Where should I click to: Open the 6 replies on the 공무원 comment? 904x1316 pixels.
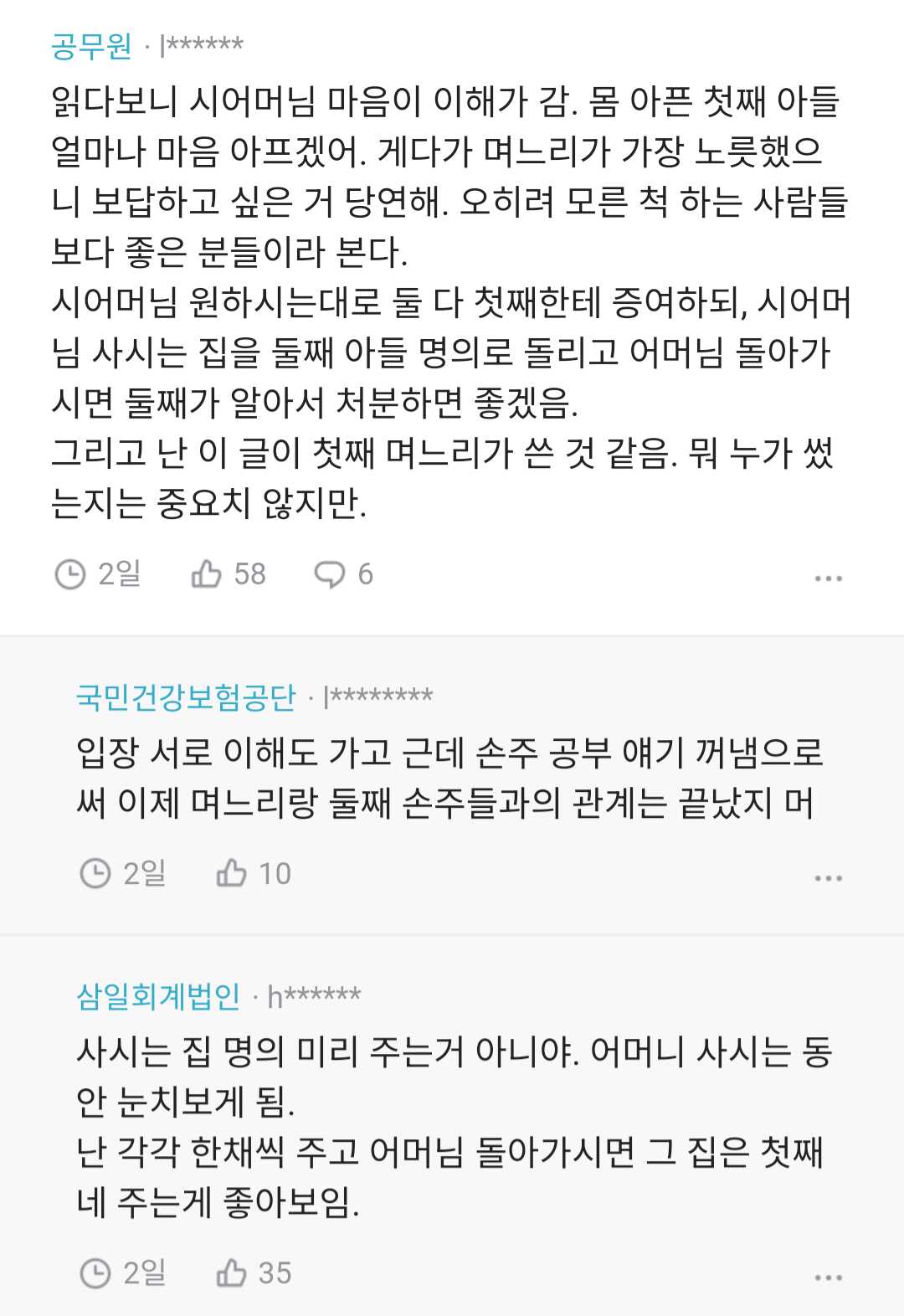[x=330, y=574]
